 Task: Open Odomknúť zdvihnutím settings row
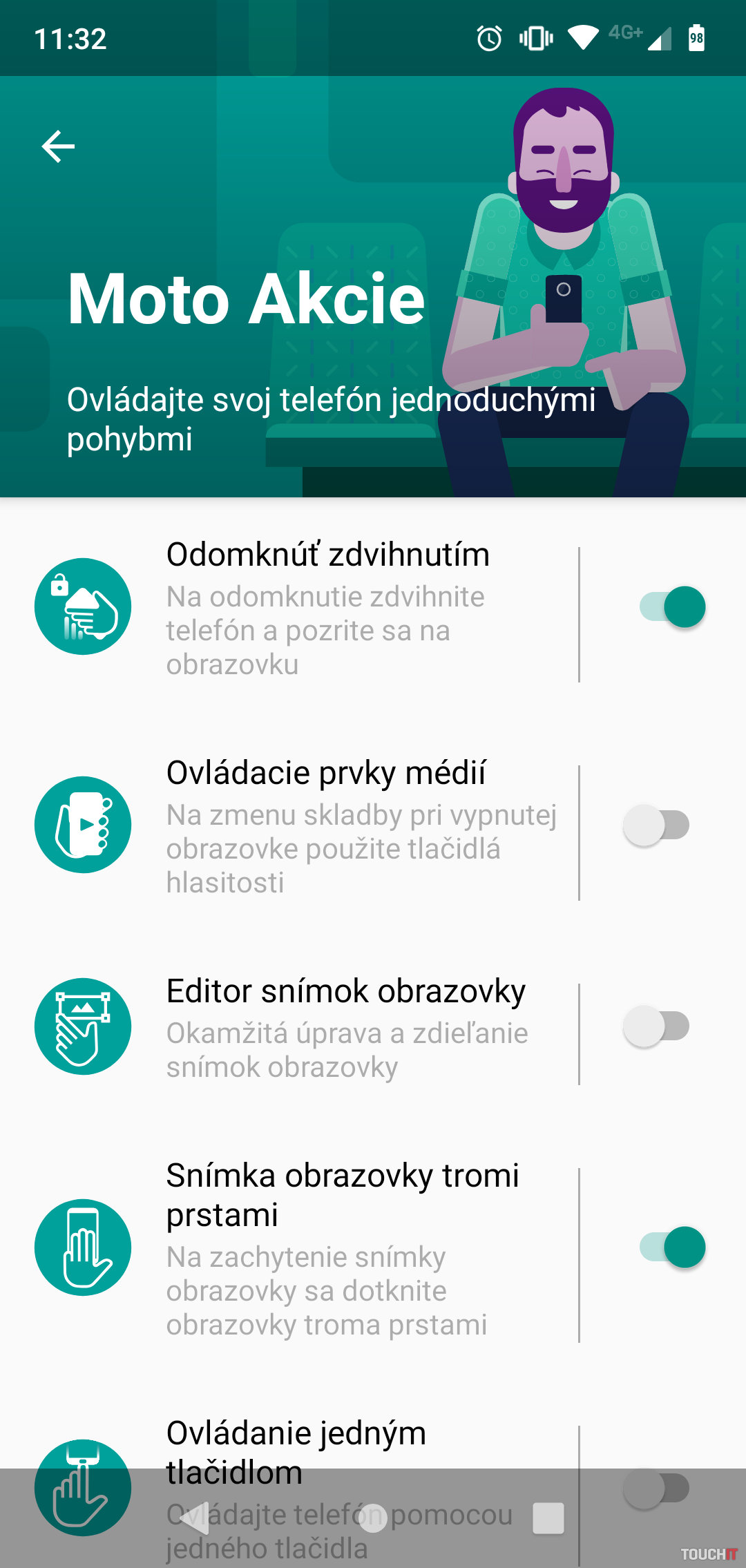[x=327, y=608]
